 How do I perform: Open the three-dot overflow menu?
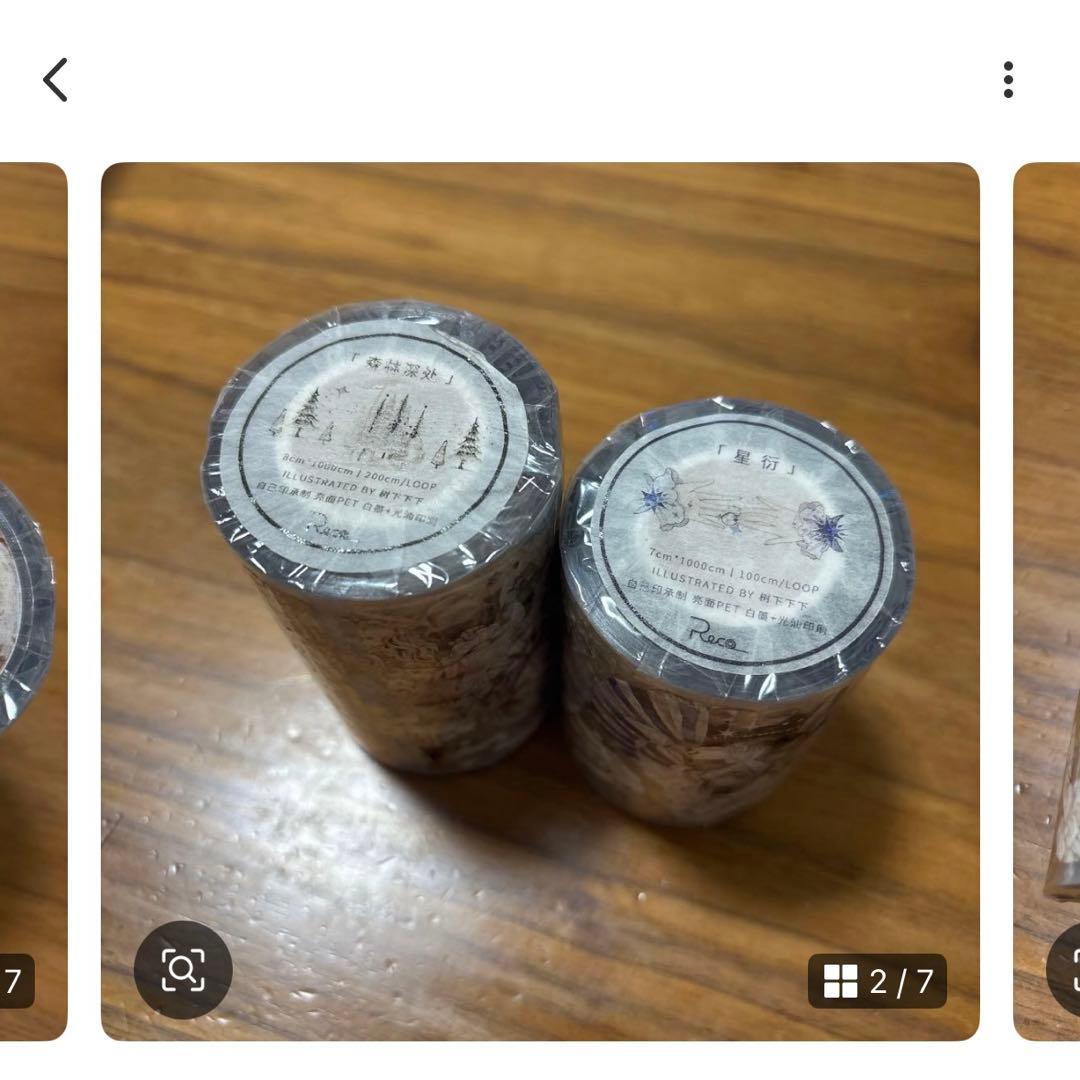click(x=1008, y=80)
